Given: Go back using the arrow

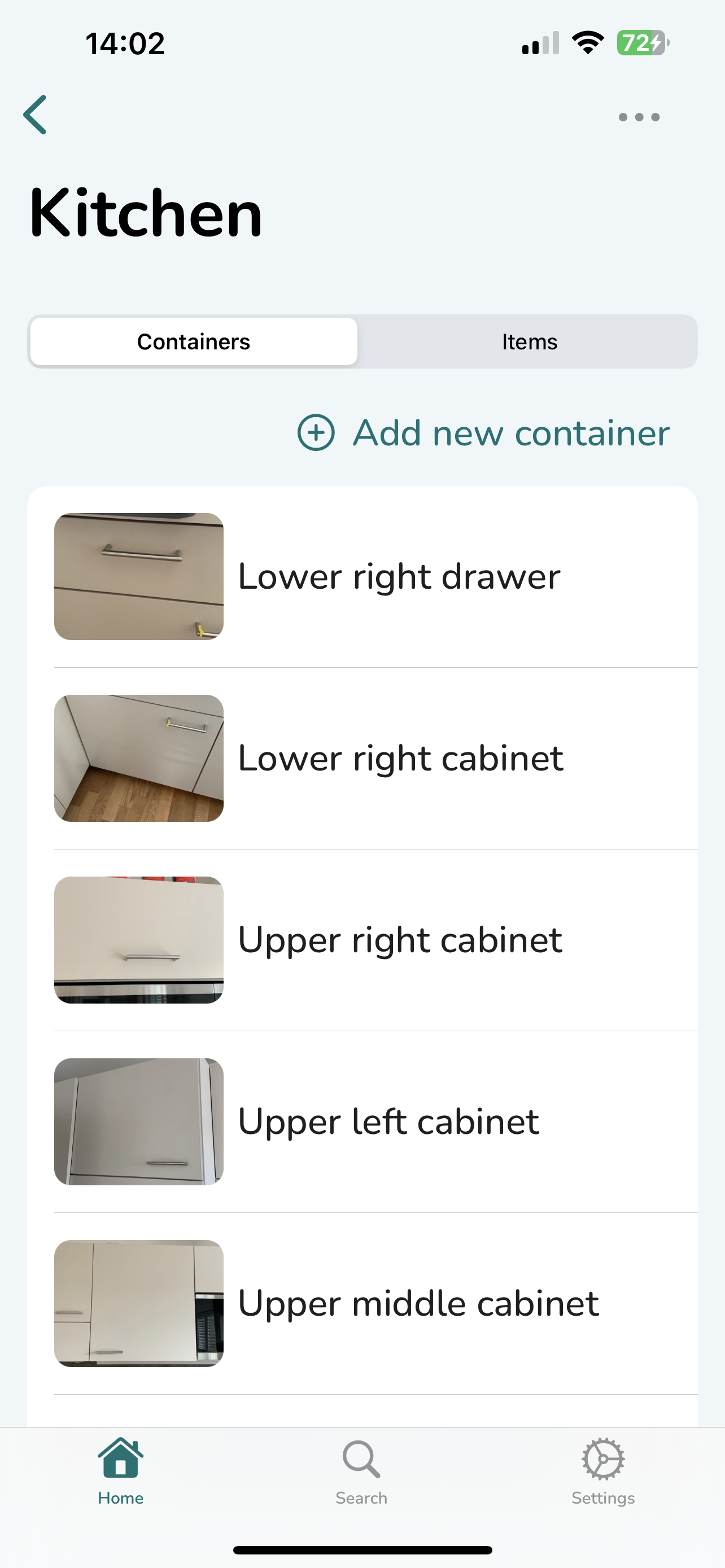Looking at the screenshot, I should 36,115.
